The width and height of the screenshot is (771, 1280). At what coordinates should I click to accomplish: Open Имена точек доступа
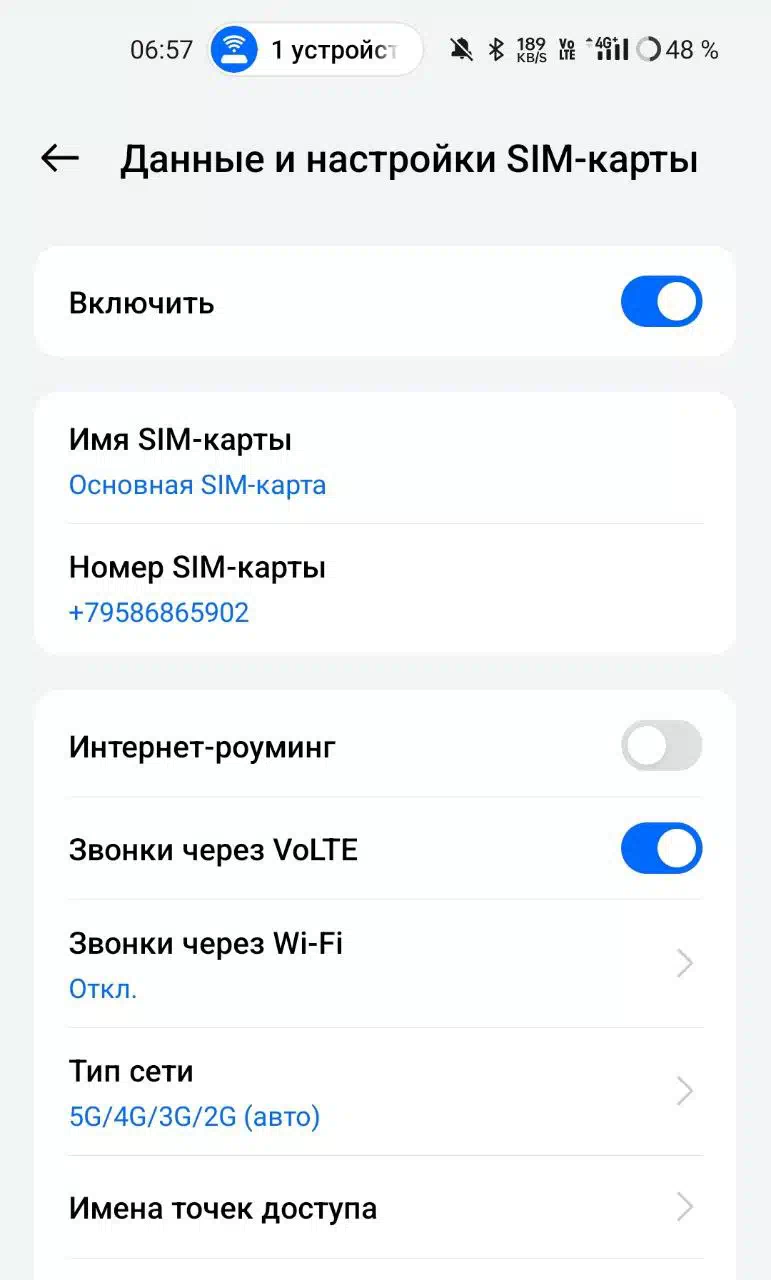[385, 1208]
